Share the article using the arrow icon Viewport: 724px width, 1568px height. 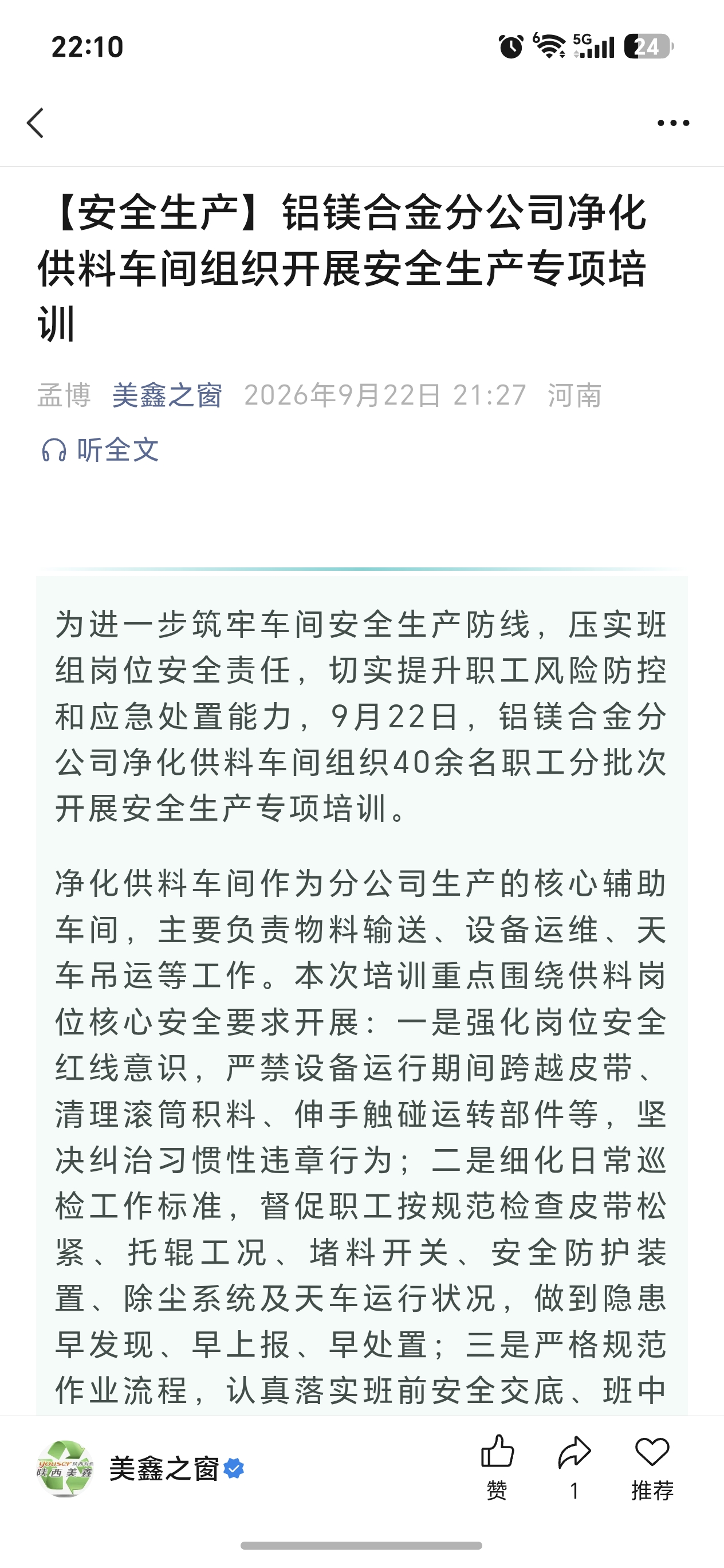click(575, 1468)
